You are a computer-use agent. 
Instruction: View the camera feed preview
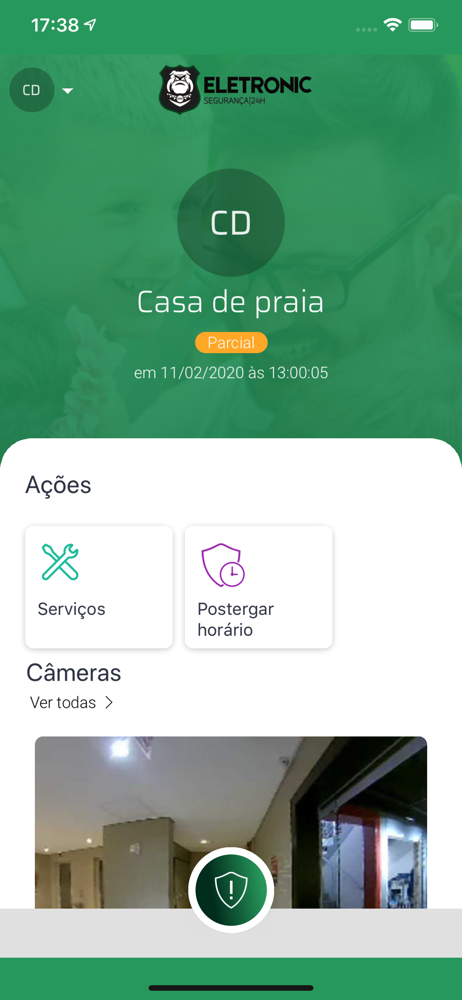230,822
